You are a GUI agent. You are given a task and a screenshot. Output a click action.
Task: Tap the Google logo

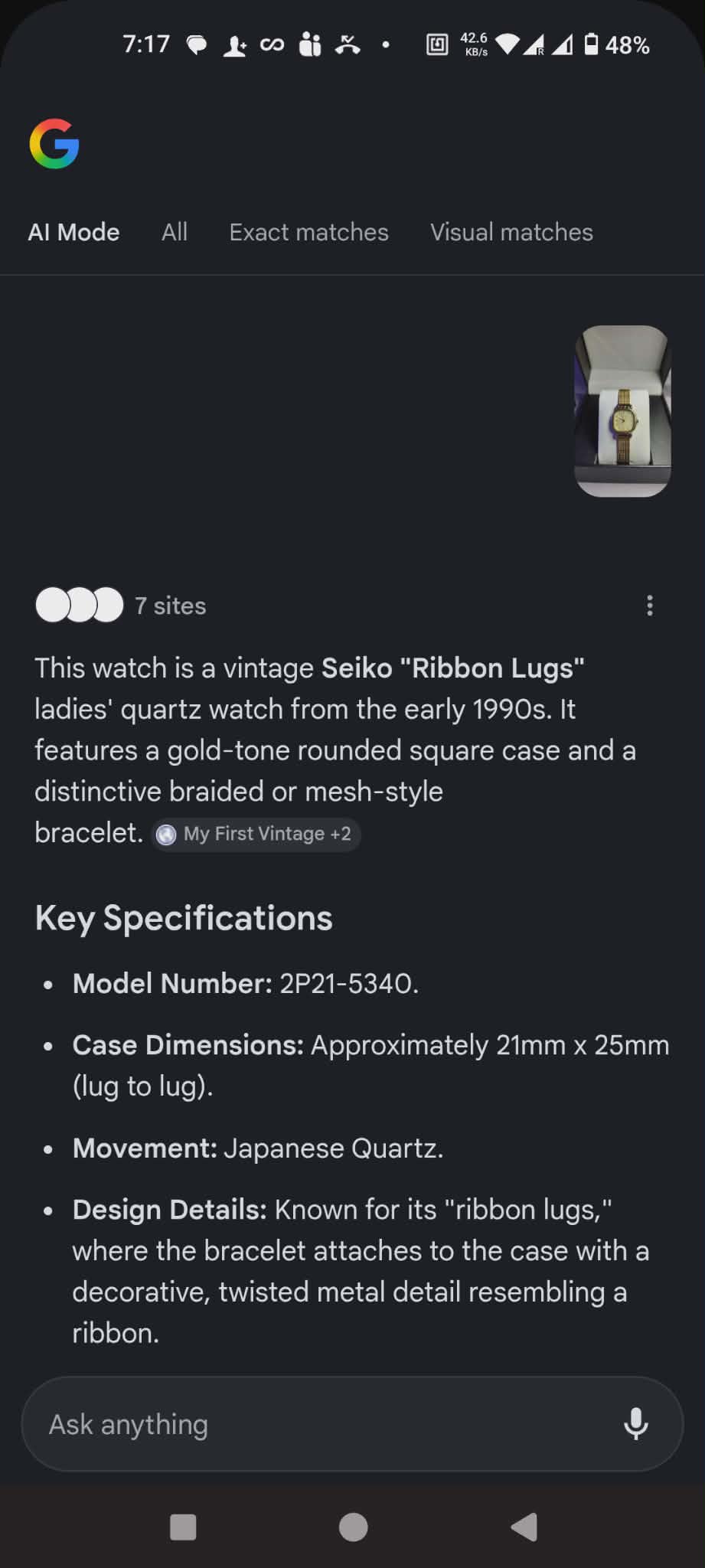point(54,143)
